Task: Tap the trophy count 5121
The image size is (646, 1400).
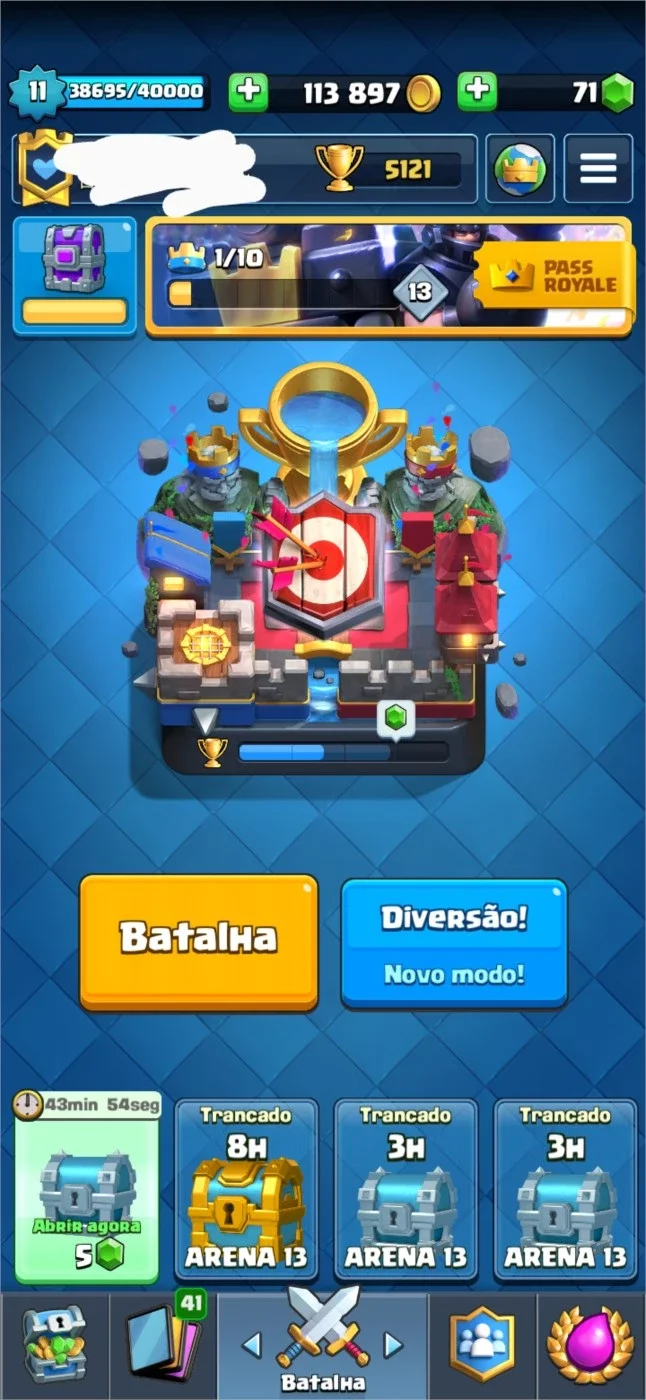Action: tap(388, 169)
